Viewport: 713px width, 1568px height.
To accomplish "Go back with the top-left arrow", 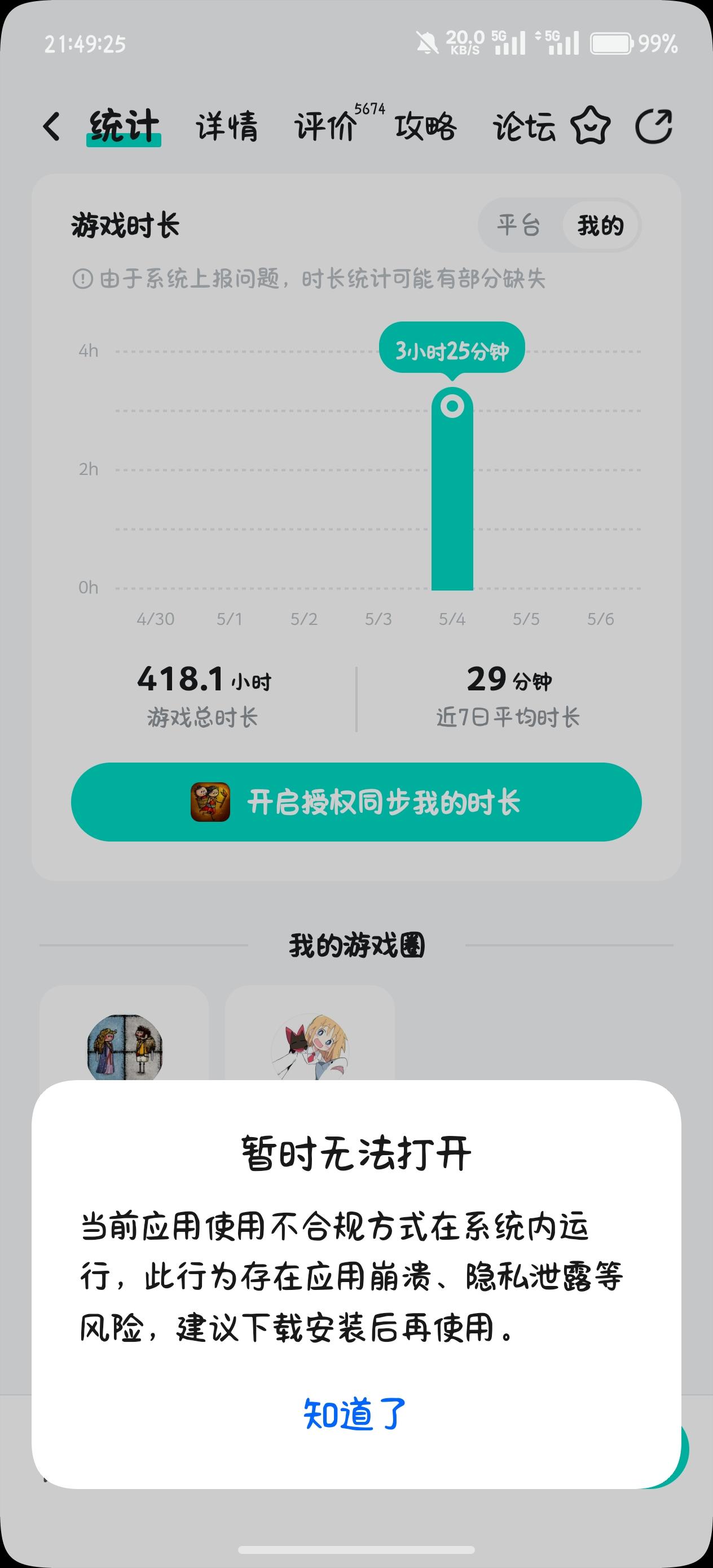I will point(52,126).
